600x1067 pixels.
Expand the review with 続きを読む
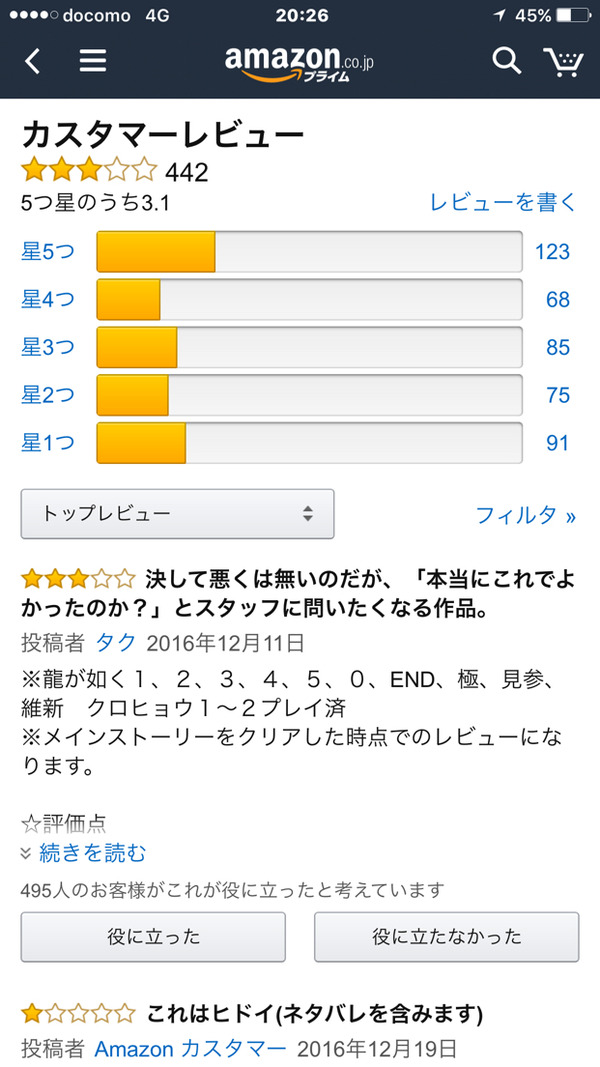pos(84,852)
